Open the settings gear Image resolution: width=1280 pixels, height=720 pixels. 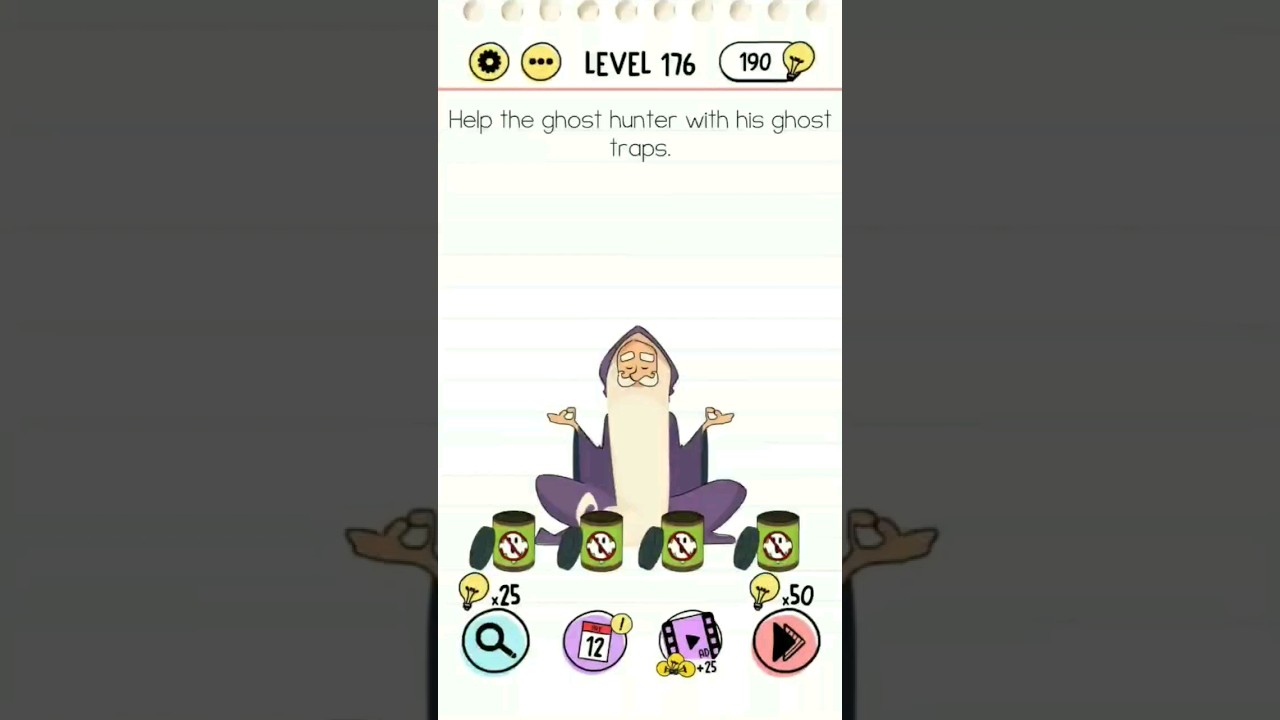(489, 62)
